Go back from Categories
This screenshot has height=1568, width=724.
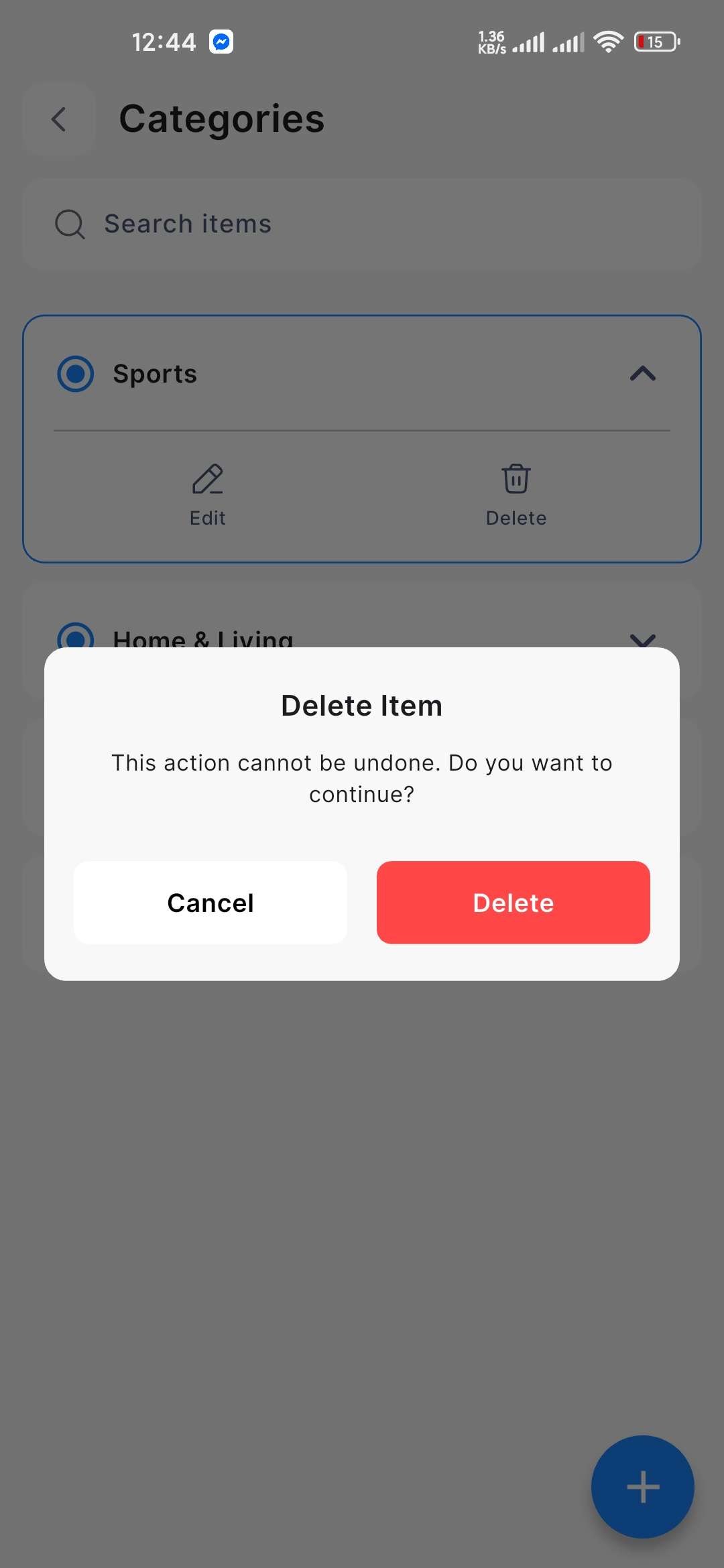pos(59,120)
